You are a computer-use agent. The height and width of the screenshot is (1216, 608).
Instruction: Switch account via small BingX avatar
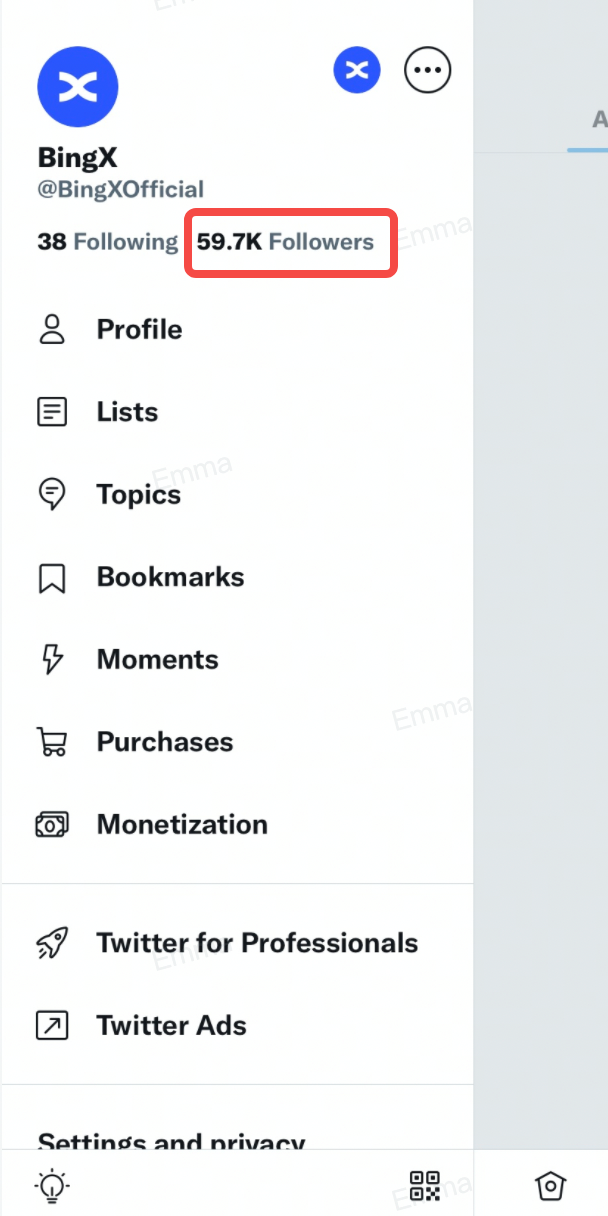pyautogui.click(x=357, y=71)
